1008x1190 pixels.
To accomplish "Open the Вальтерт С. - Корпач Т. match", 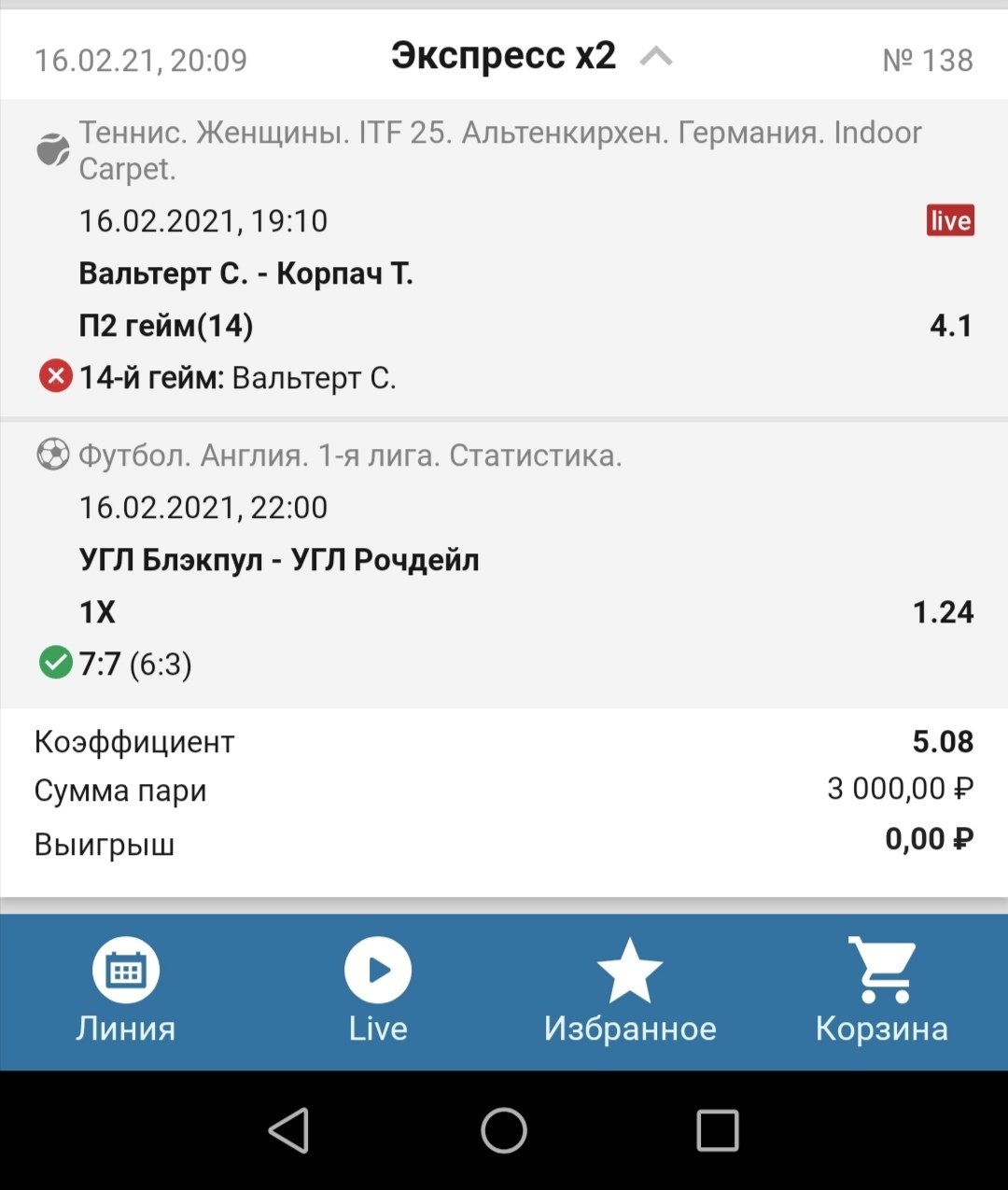I will point(246,273).
